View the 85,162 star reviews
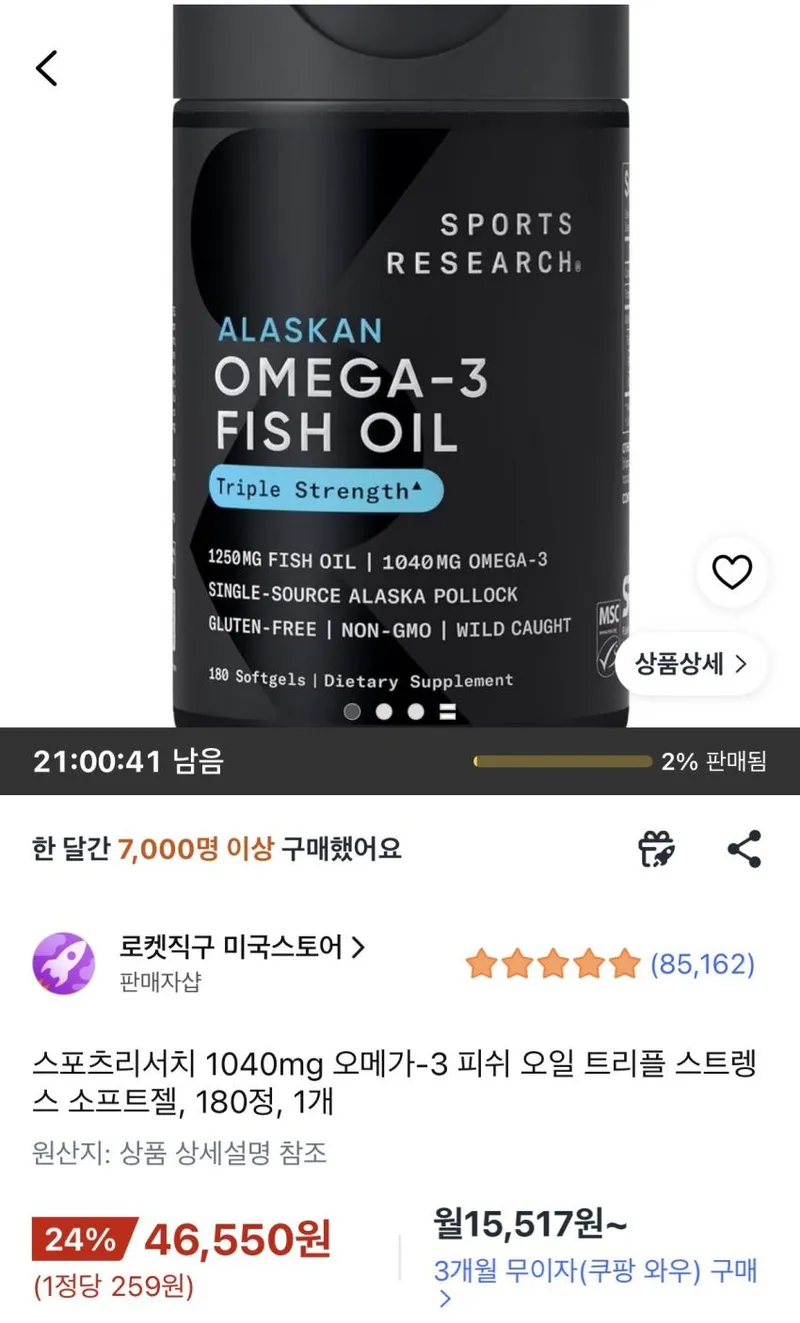Image resolution: width=800 pixels, height=1323 pixels. [609, 964]
